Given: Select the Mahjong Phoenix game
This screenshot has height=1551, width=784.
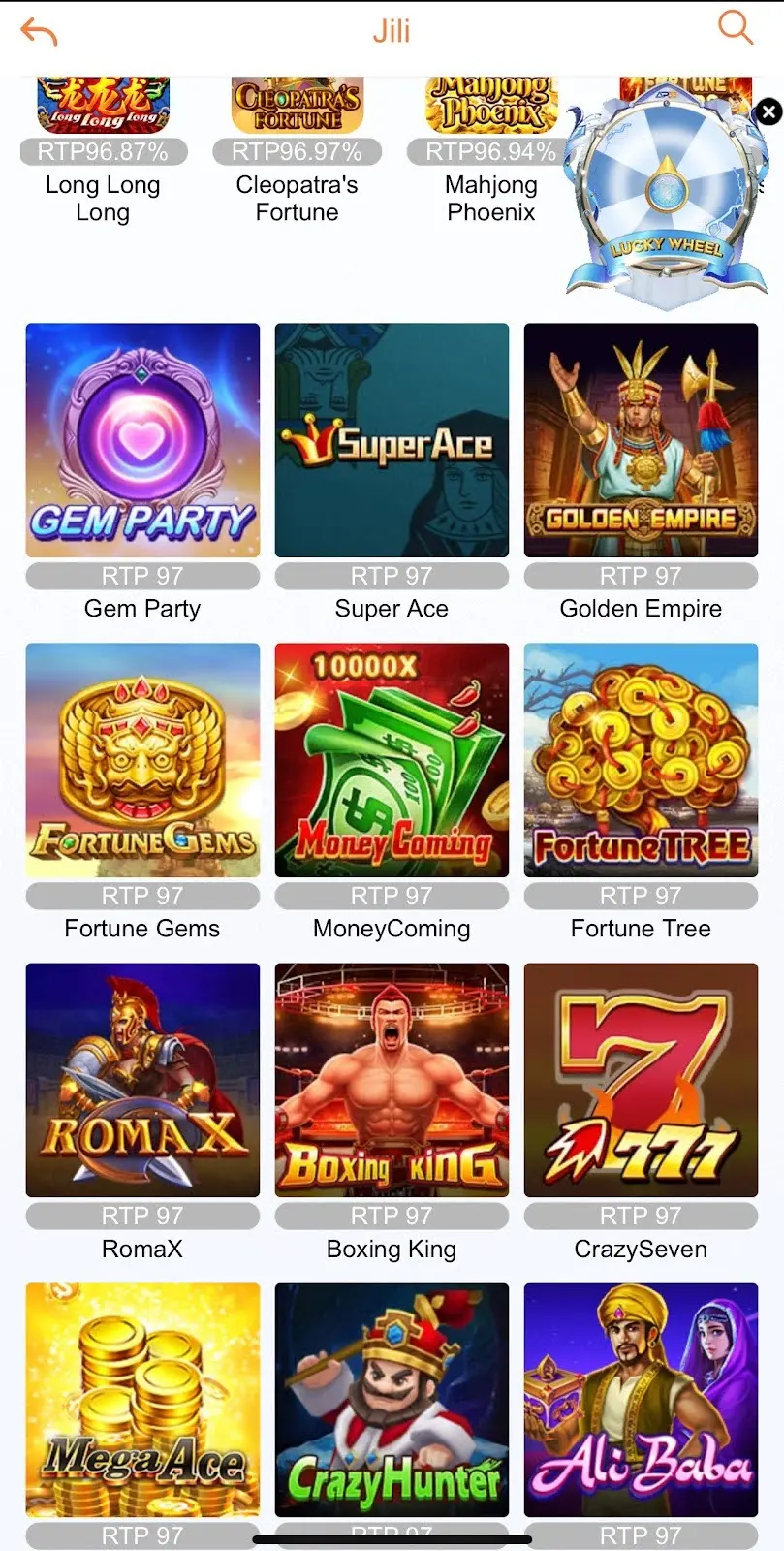Looking at the screenshot, I should (490, 107).
